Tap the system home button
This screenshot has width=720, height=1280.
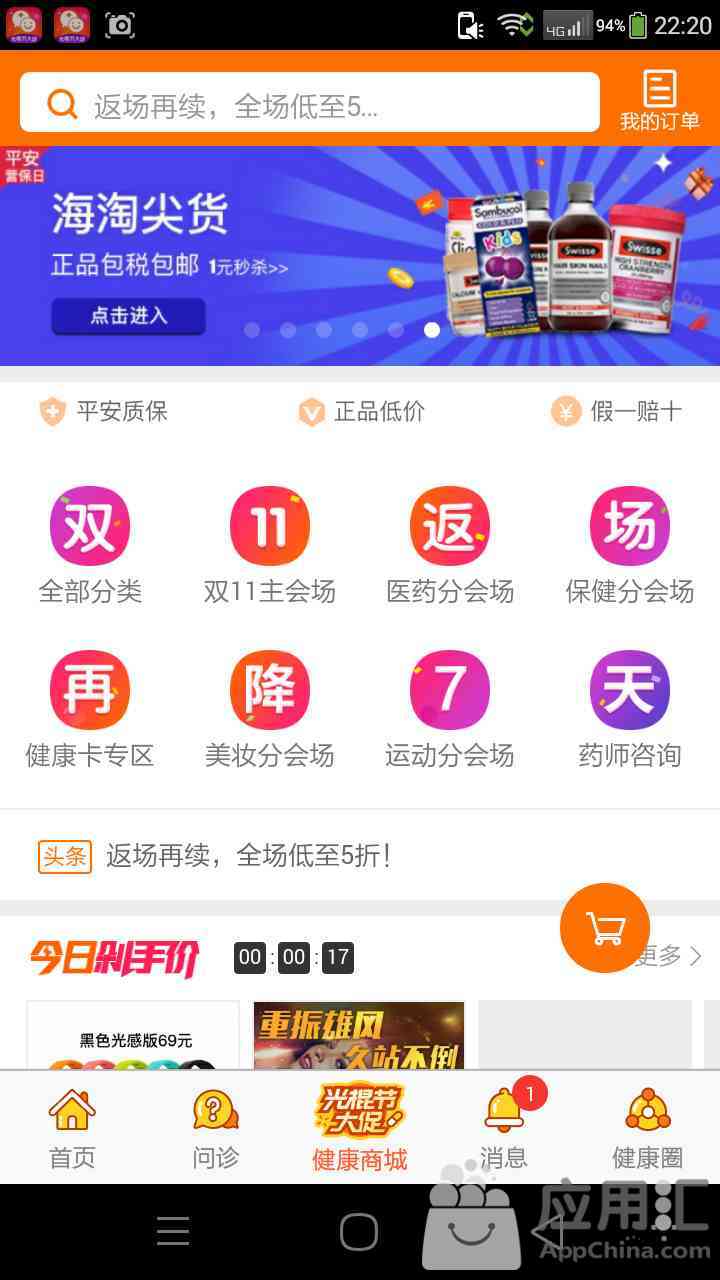point(359,1232)
